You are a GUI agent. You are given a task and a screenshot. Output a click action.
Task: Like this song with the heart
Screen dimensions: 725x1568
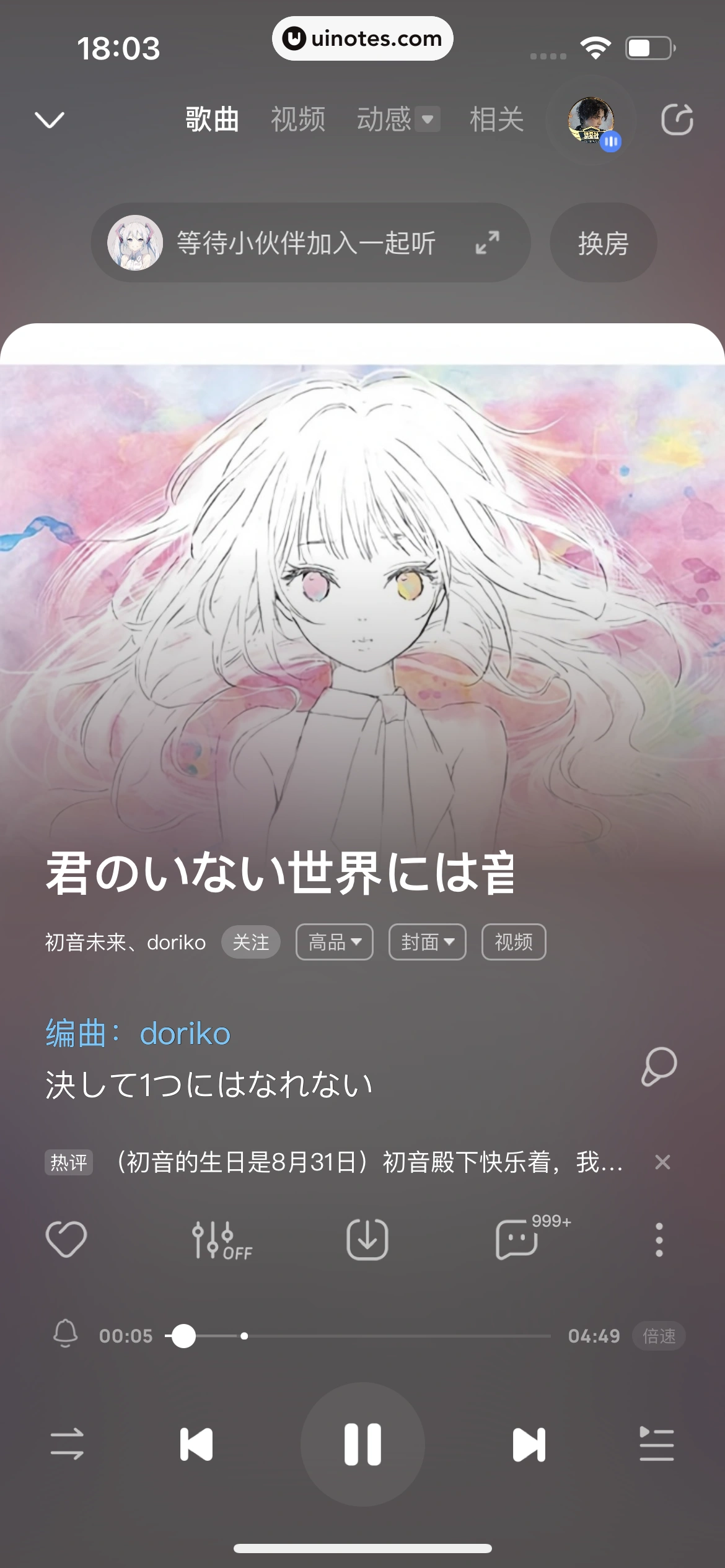point(66,1240)
